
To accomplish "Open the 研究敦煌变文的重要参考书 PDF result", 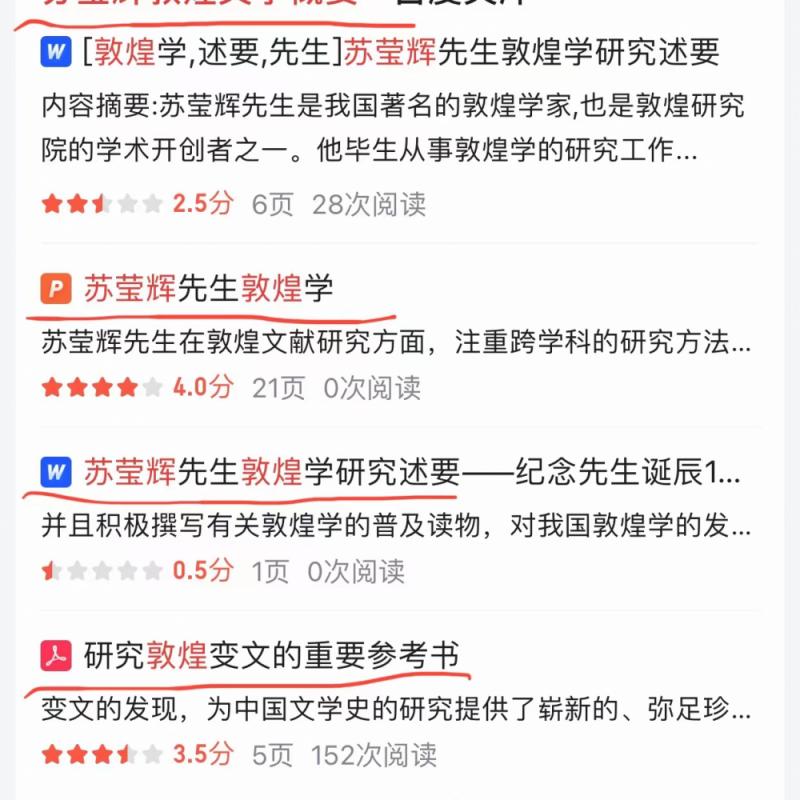I will [x=270, y=656].
